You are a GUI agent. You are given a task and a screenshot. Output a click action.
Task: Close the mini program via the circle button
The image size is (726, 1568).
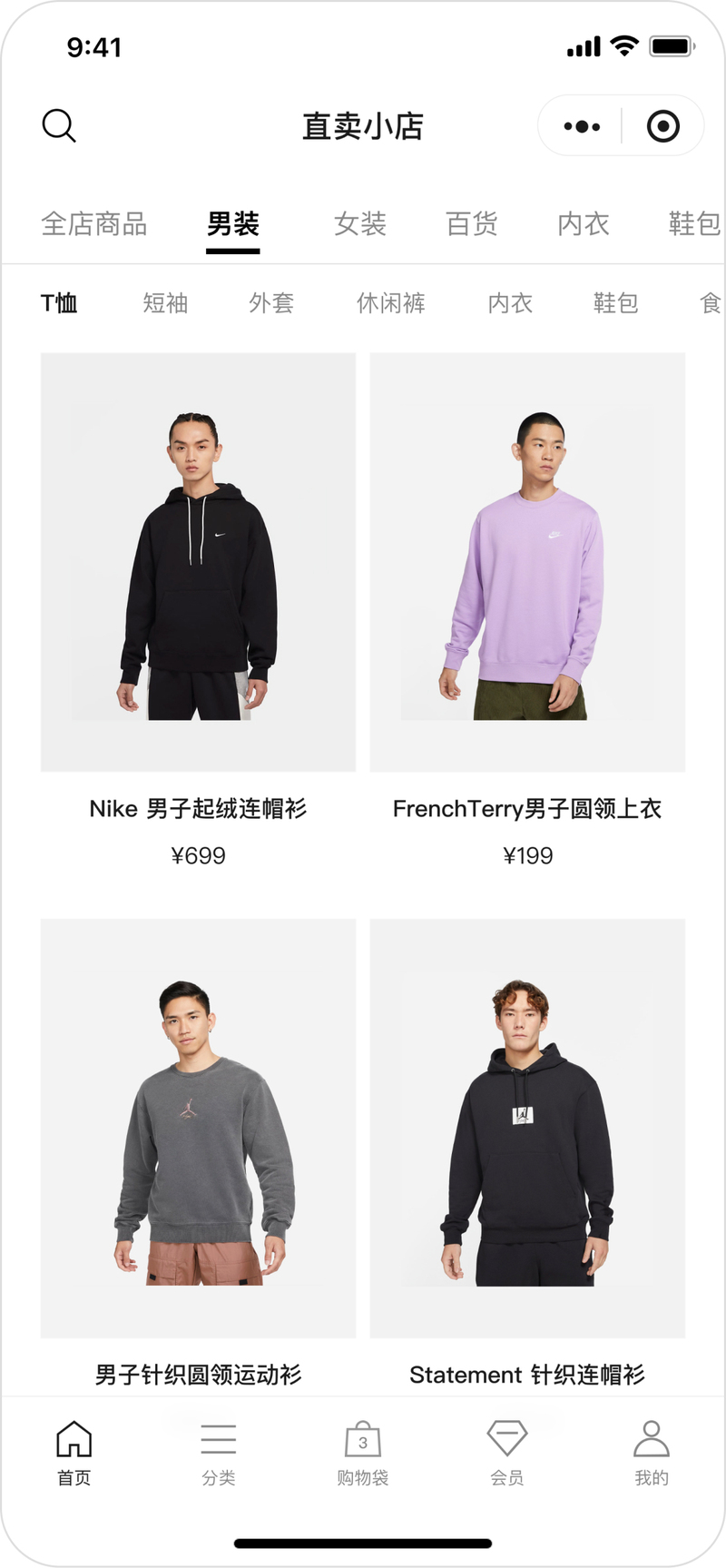pos(663,126)
